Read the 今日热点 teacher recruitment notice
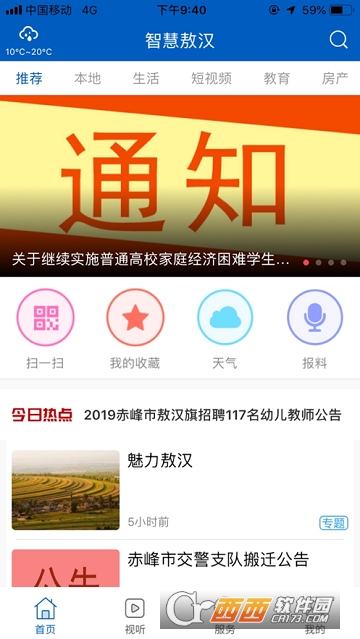Viewport: 360px width, 639px height. [212, 415]
